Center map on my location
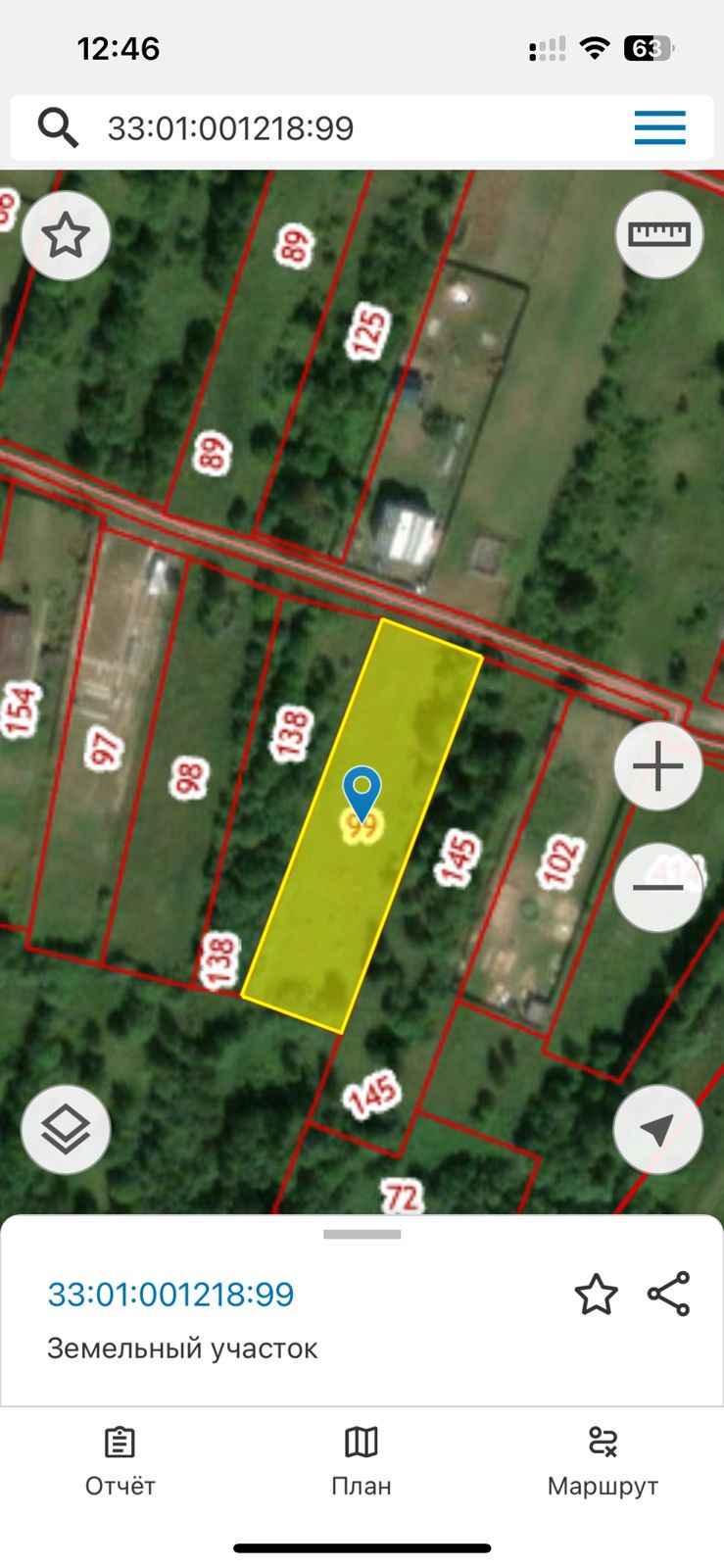724x1568 pixels. coord(658,1130)
